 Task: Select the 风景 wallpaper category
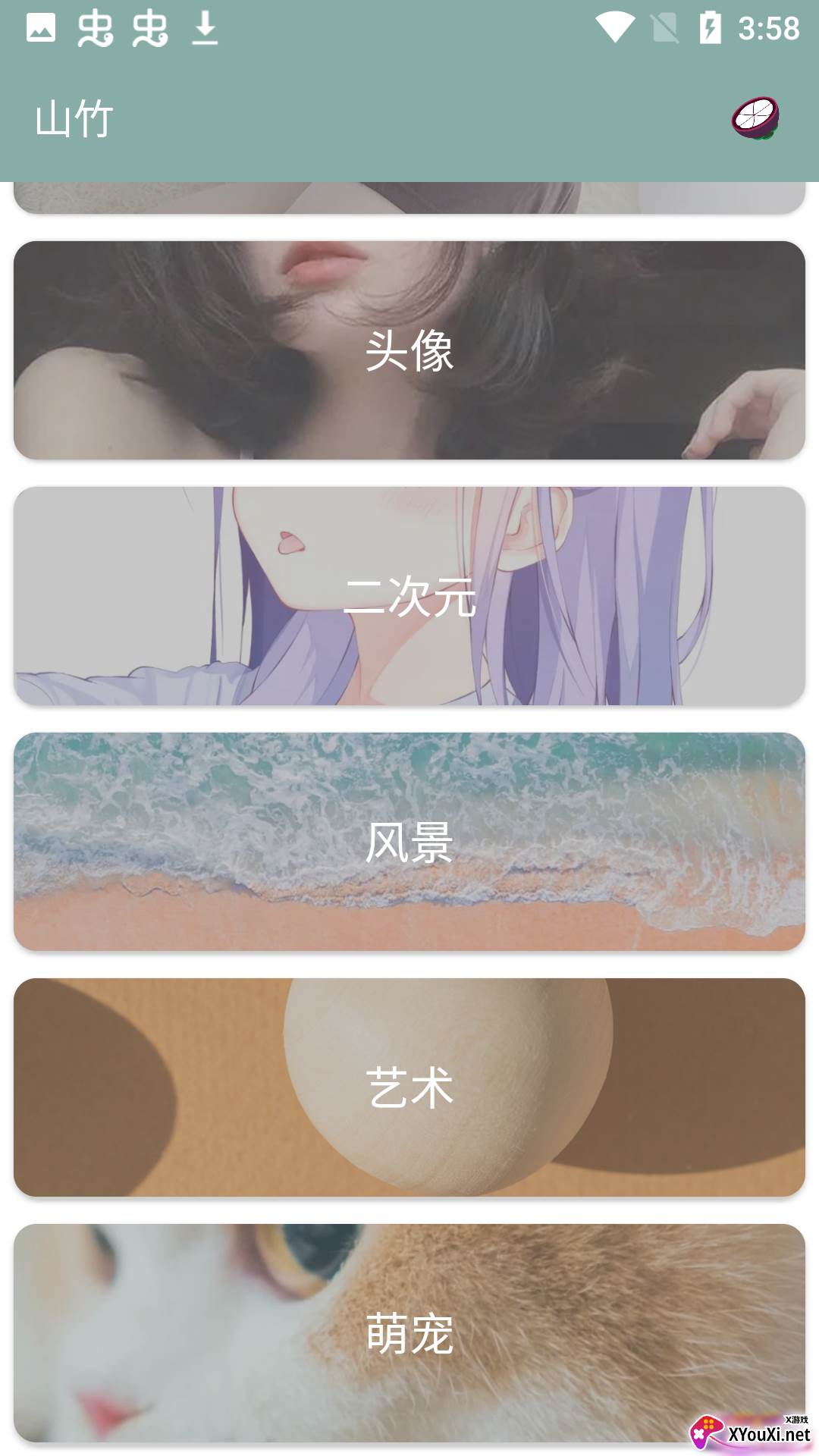tap(409, 842)
